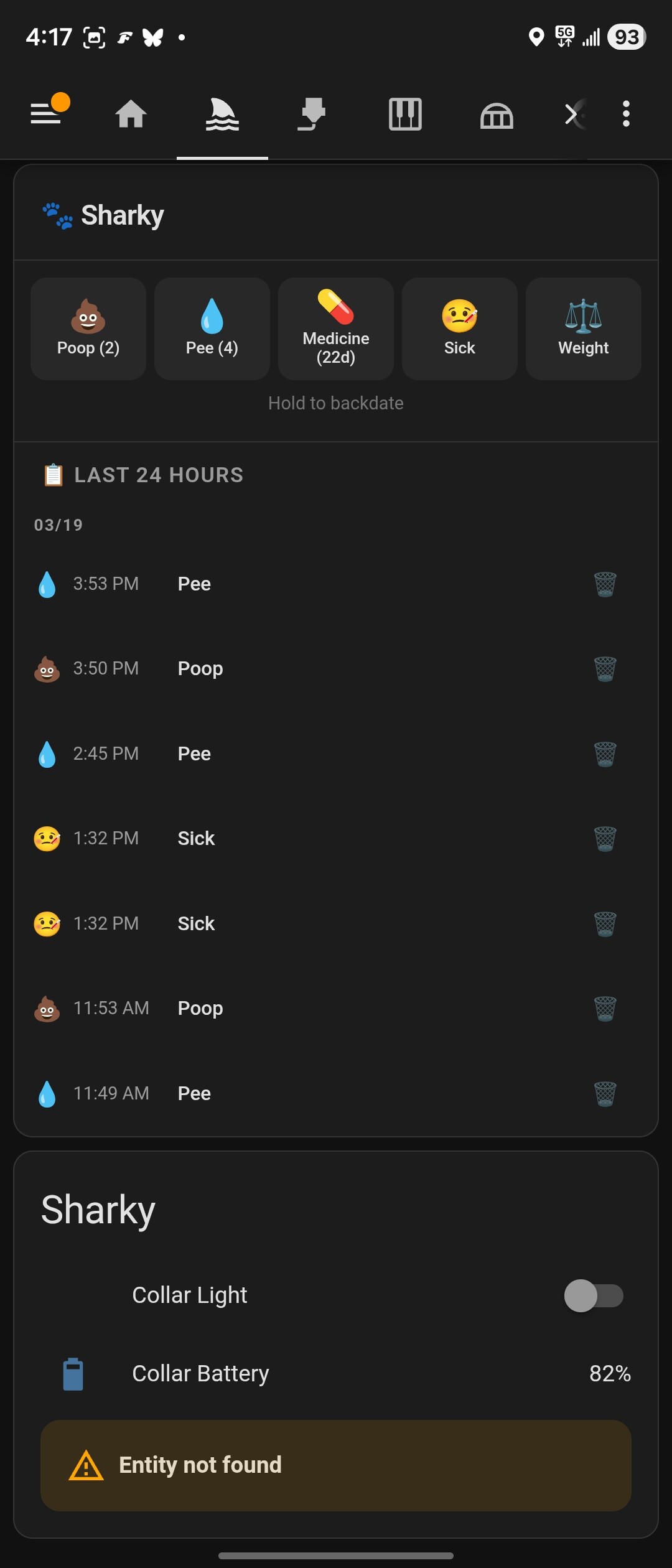Delete the 3:50 PM Poop entry
The height and width of the screenshot is (1568, 672).
[x=605, y=669]
